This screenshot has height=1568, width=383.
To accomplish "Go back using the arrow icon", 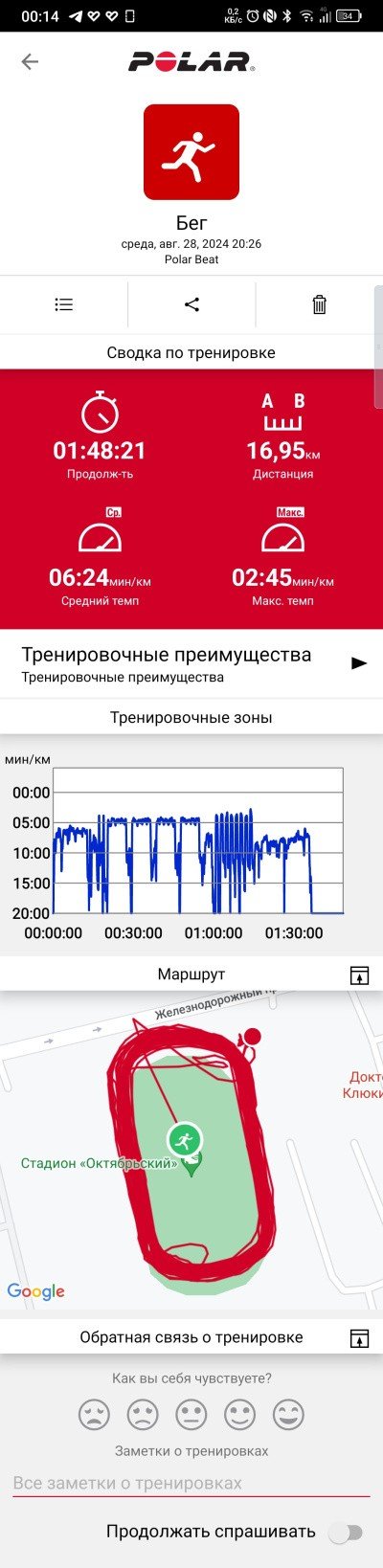I will (30, 62).
